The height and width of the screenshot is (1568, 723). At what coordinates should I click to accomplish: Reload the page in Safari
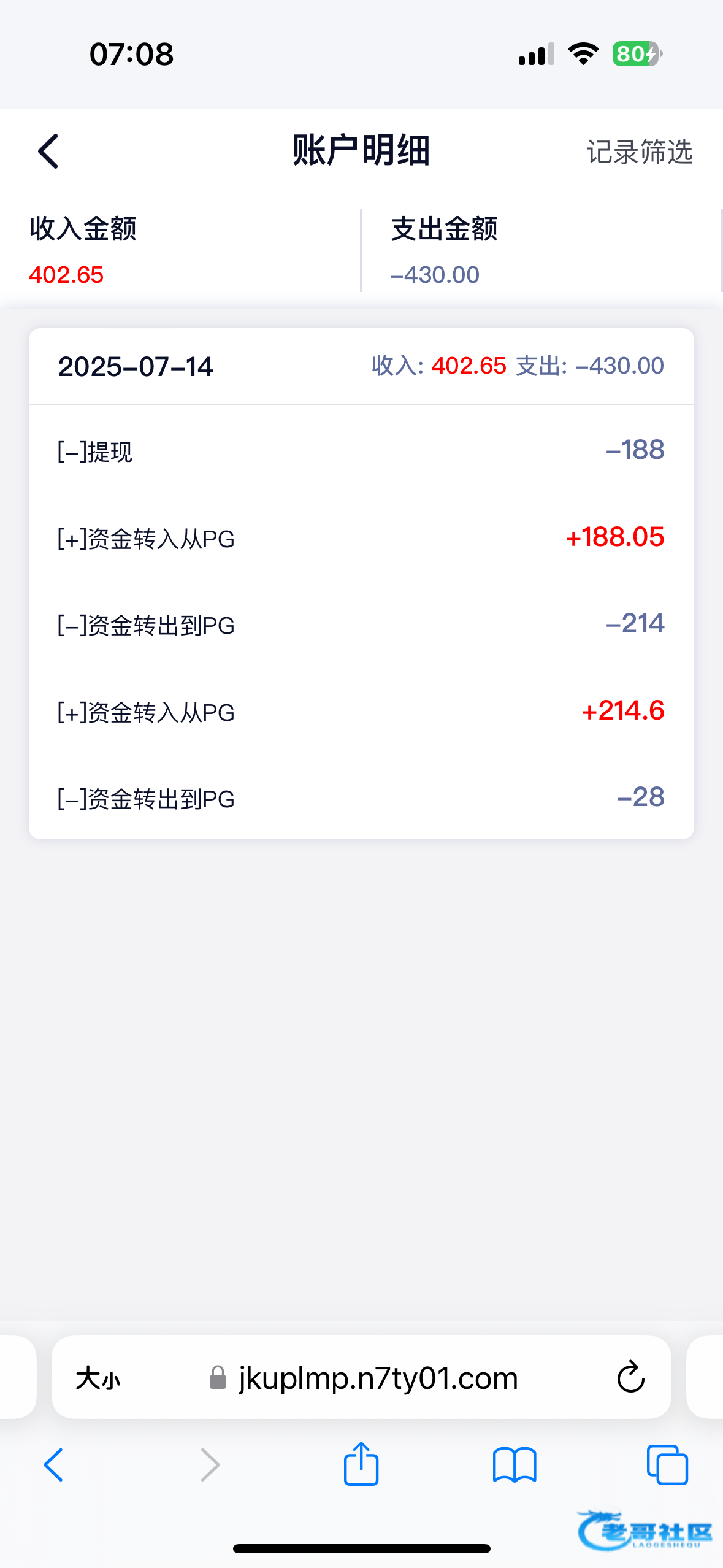point(630,1378)
